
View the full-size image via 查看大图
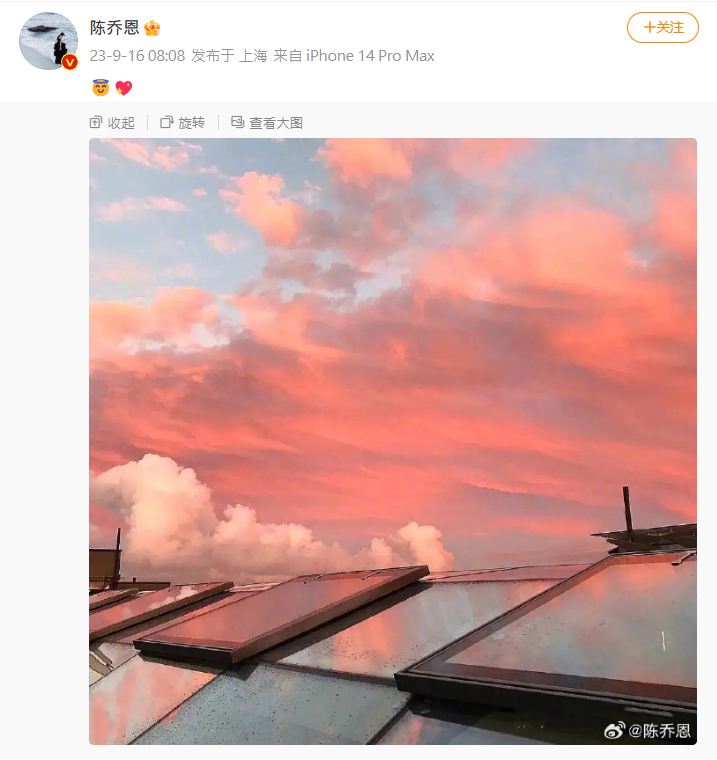(267, 123)
